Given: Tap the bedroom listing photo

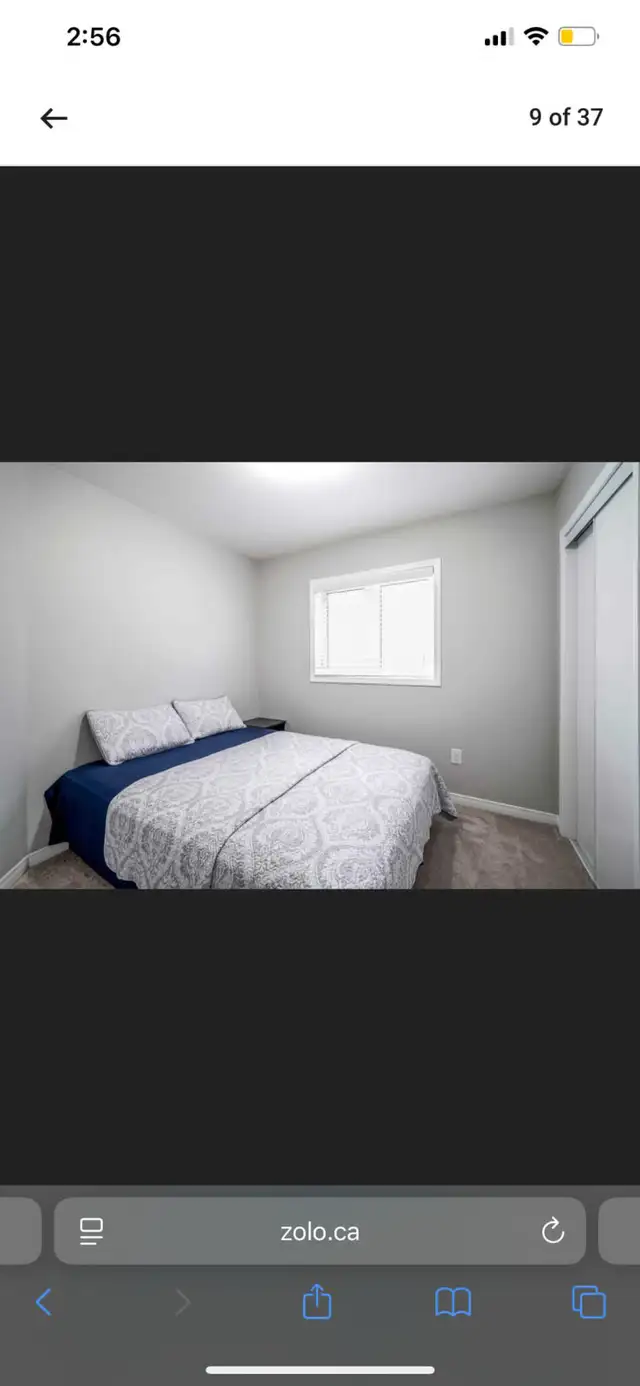Looking at the screenshot, I should coord(320,675).
